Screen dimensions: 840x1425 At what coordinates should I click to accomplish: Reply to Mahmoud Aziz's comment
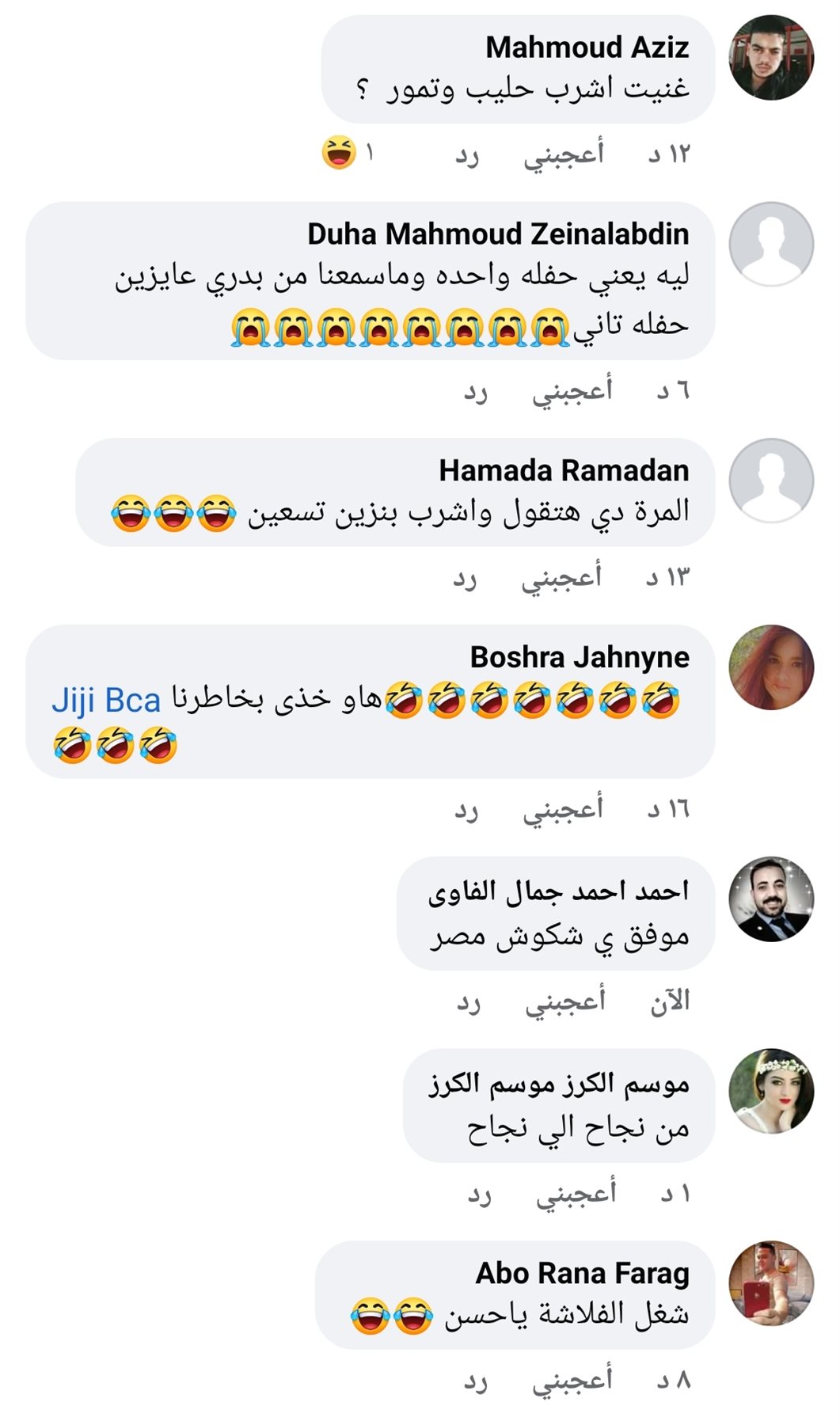tap(467, 155)
